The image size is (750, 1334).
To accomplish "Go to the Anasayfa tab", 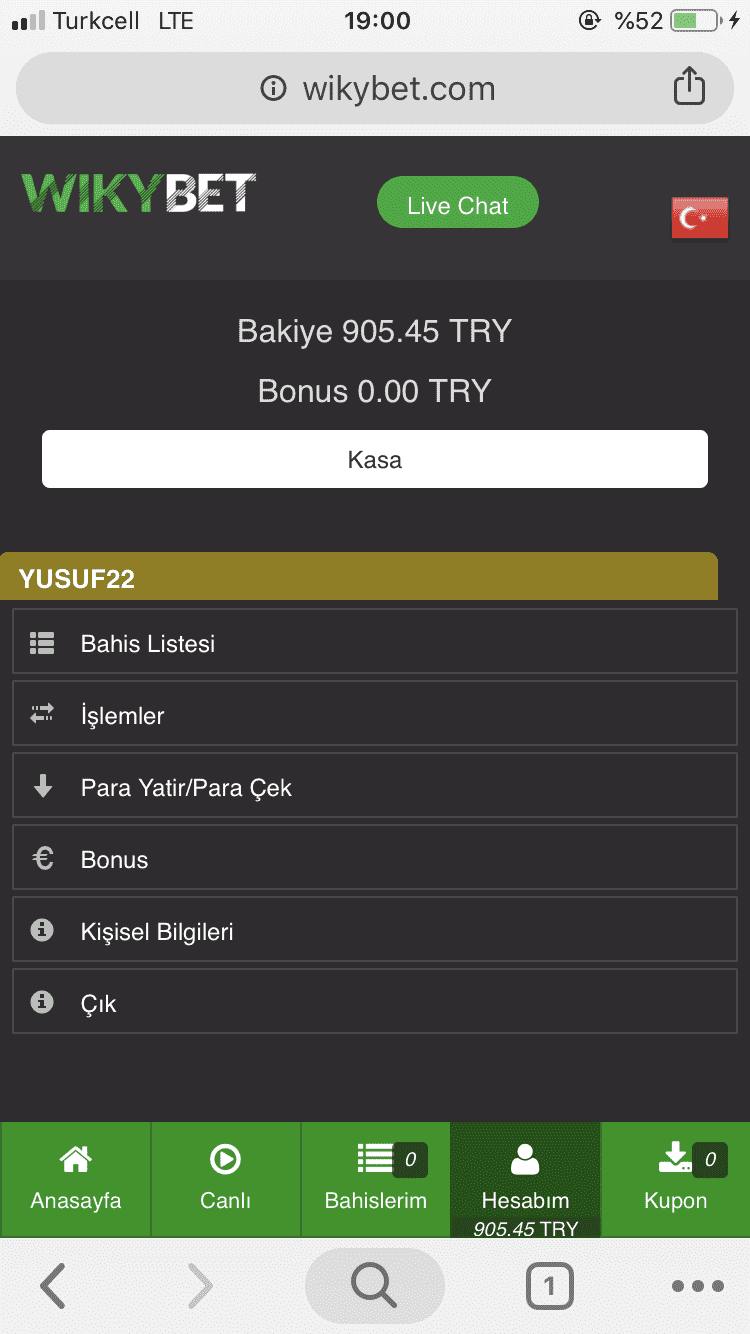I will (75, 1180).
